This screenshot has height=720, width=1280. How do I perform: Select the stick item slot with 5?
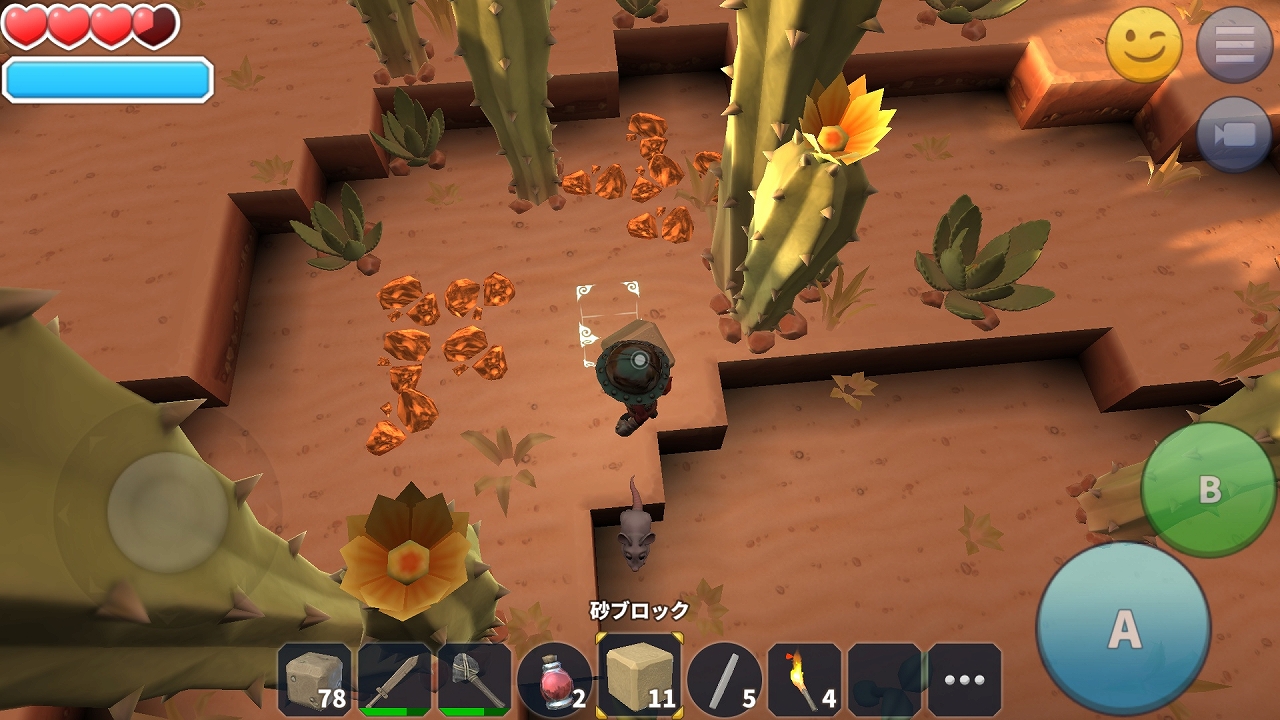(x=724, y=680)
